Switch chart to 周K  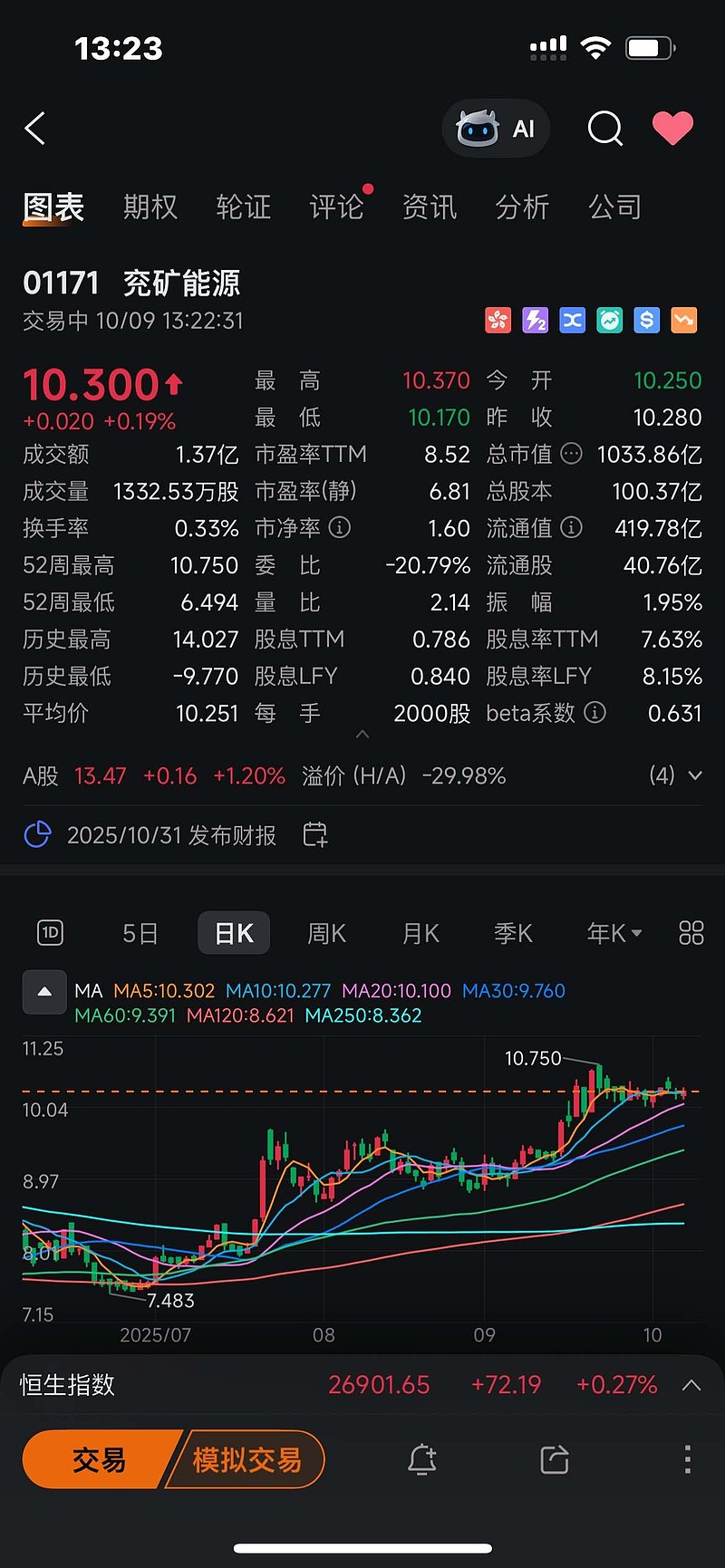[326, 933]
